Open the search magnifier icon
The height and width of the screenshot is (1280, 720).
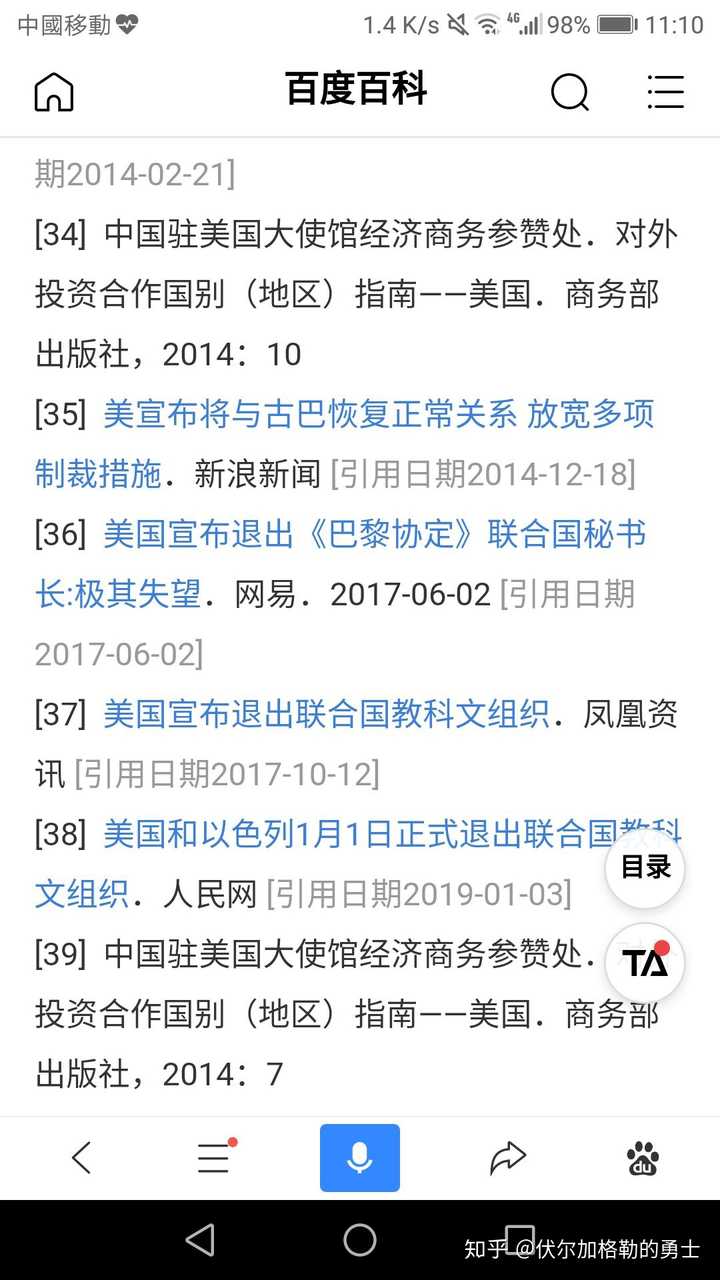coord(570,92)
